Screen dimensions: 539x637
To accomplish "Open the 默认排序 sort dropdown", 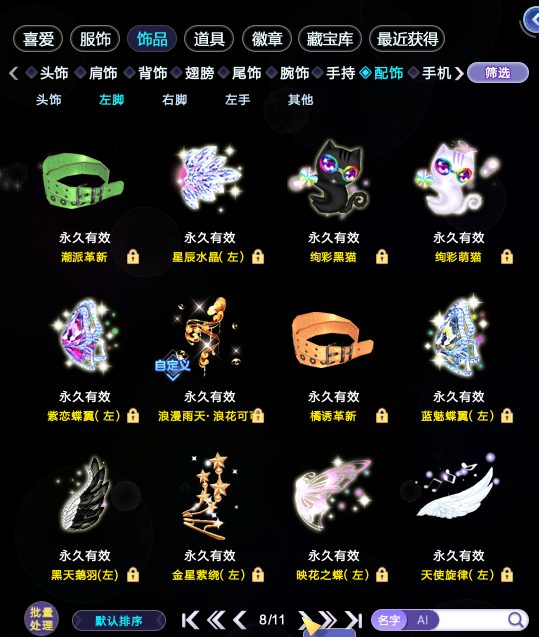I will click(119, 621).
